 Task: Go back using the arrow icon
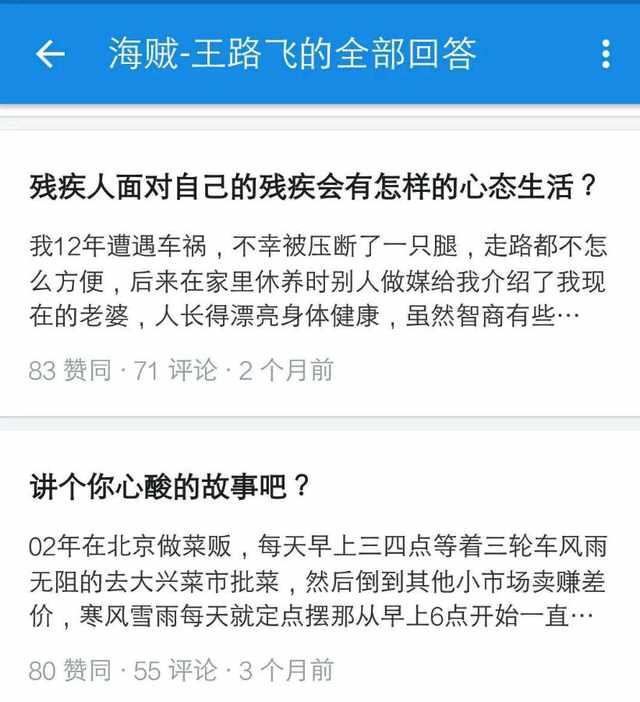pos(49,54)
